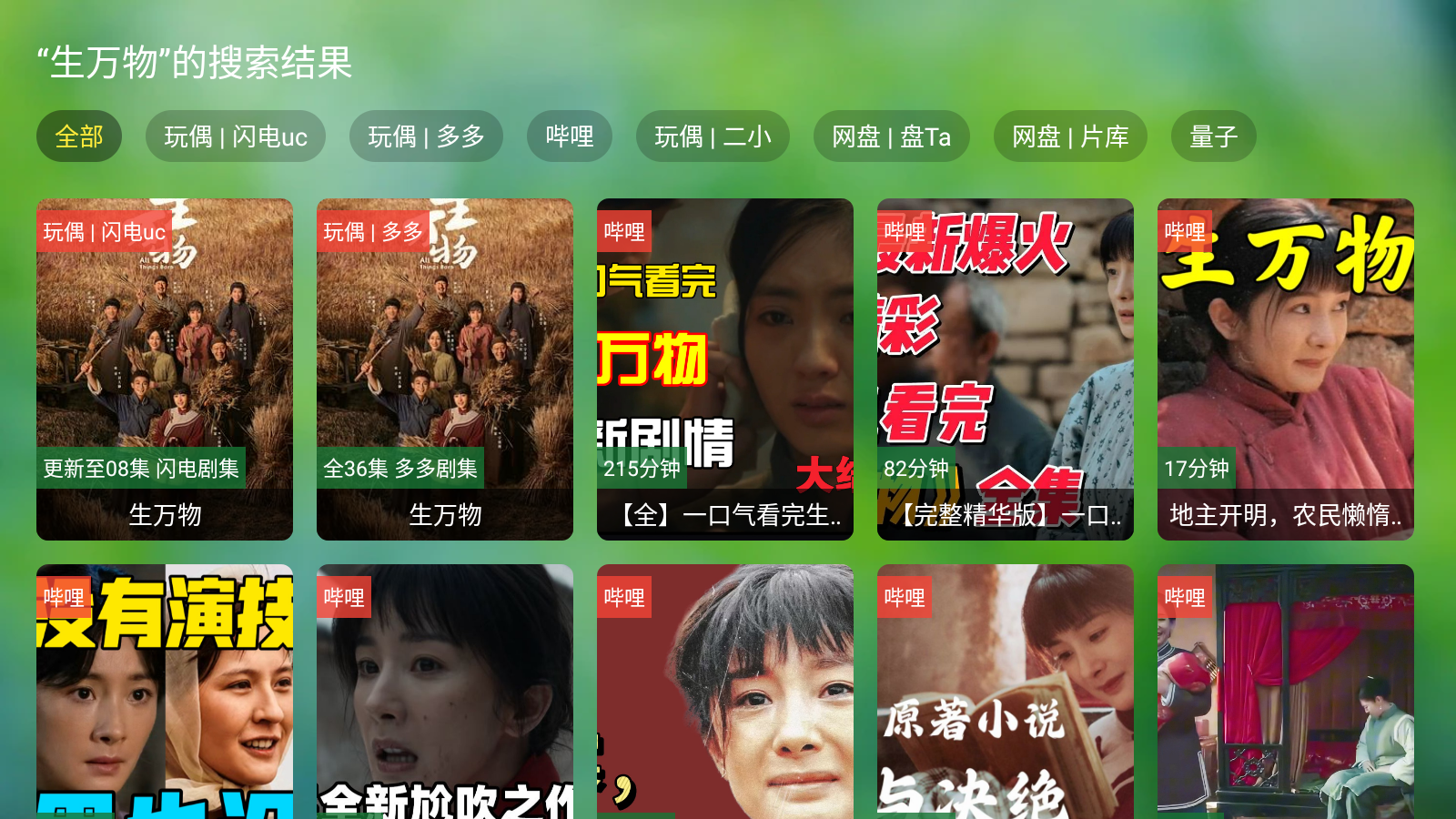The image size is (1456, 819).
Task: Open the 原著小说 哔哩 video
Action: point(1006,692)
